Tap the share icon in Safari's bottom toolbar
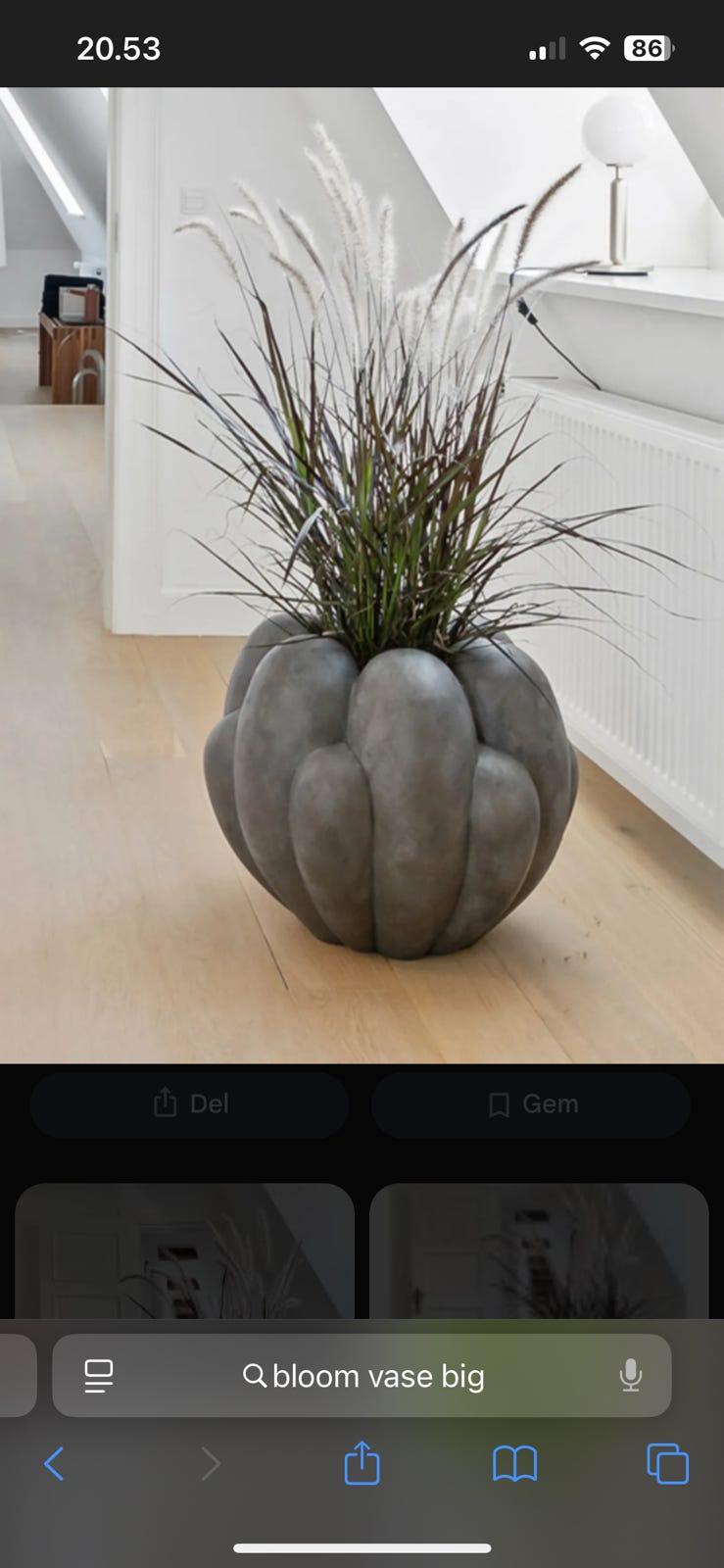The width and height of the screenshot is (724, 1568). (x=362, y=1464)
